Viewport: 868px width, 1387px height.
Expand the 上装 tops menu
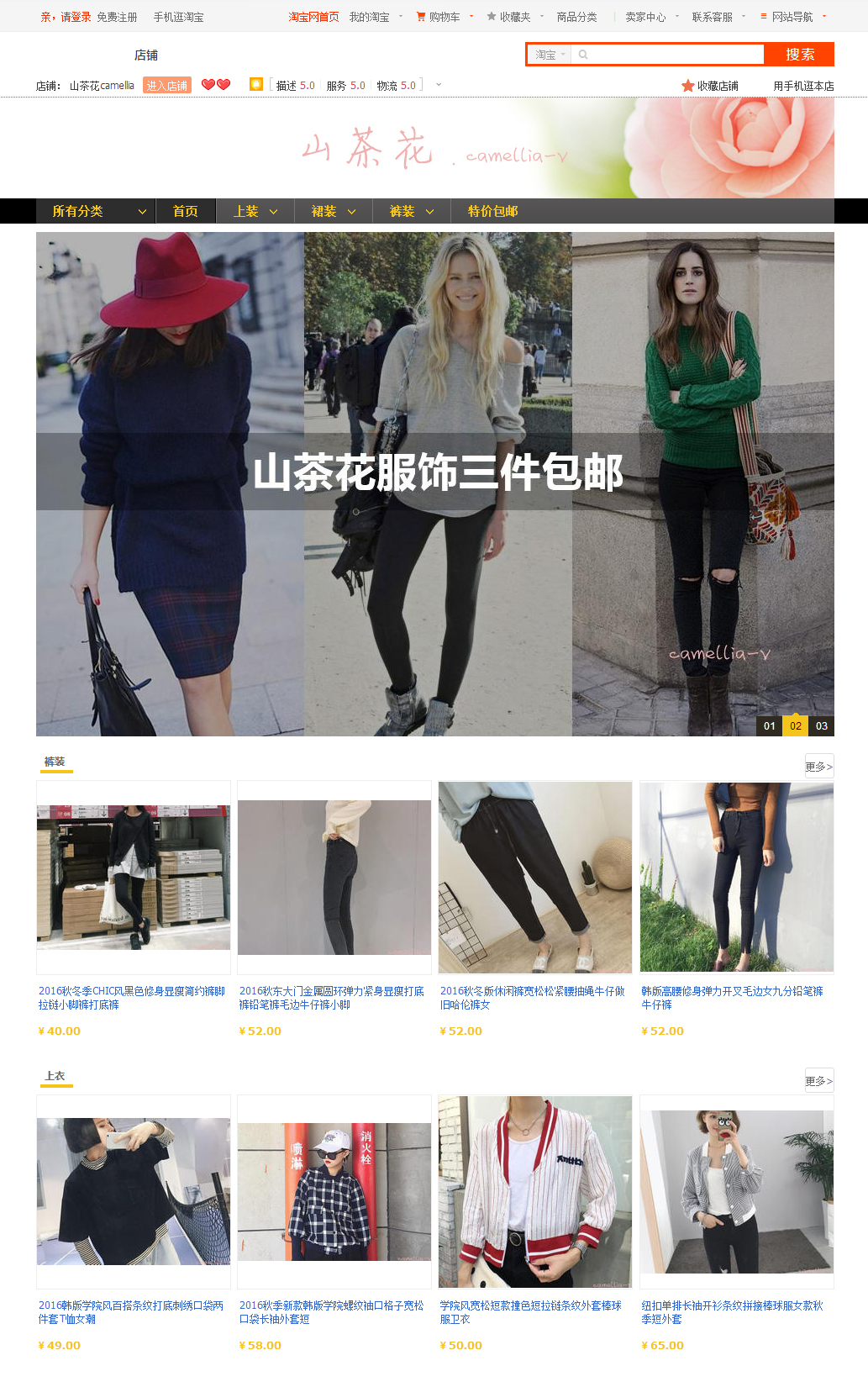255,211
